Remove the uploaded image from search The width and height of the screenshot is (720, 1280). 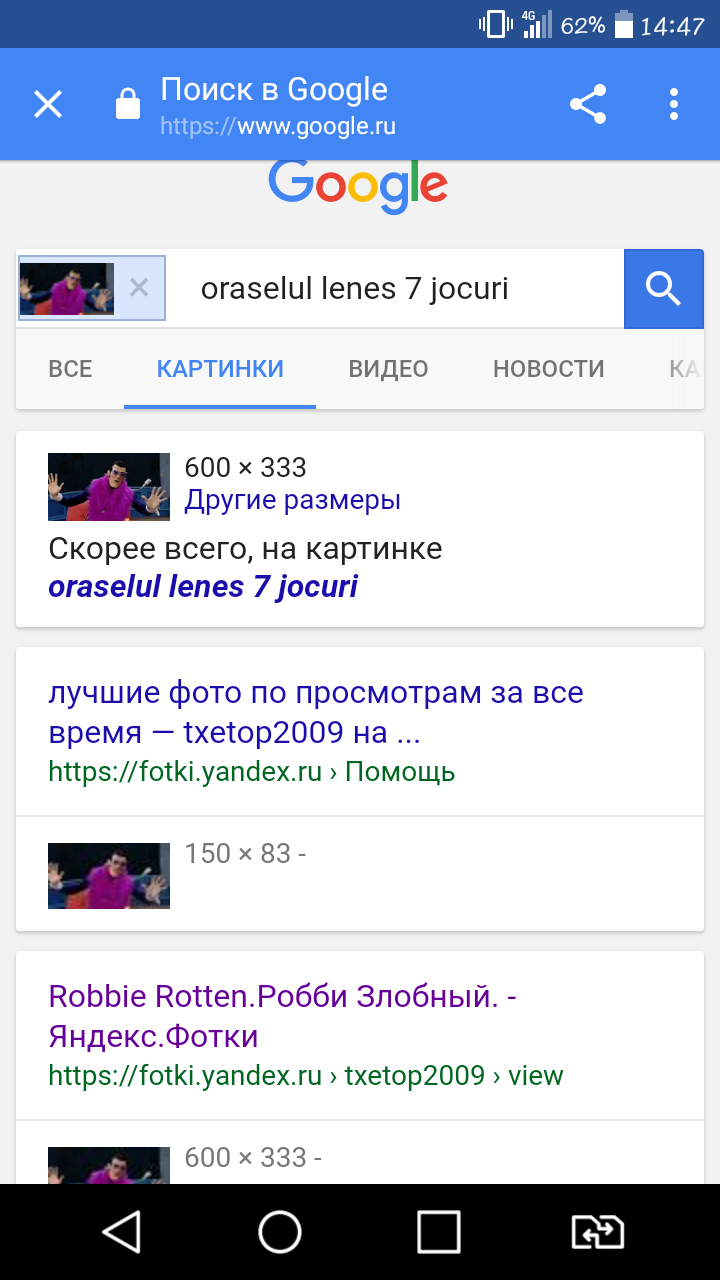[x=139, y=289]
